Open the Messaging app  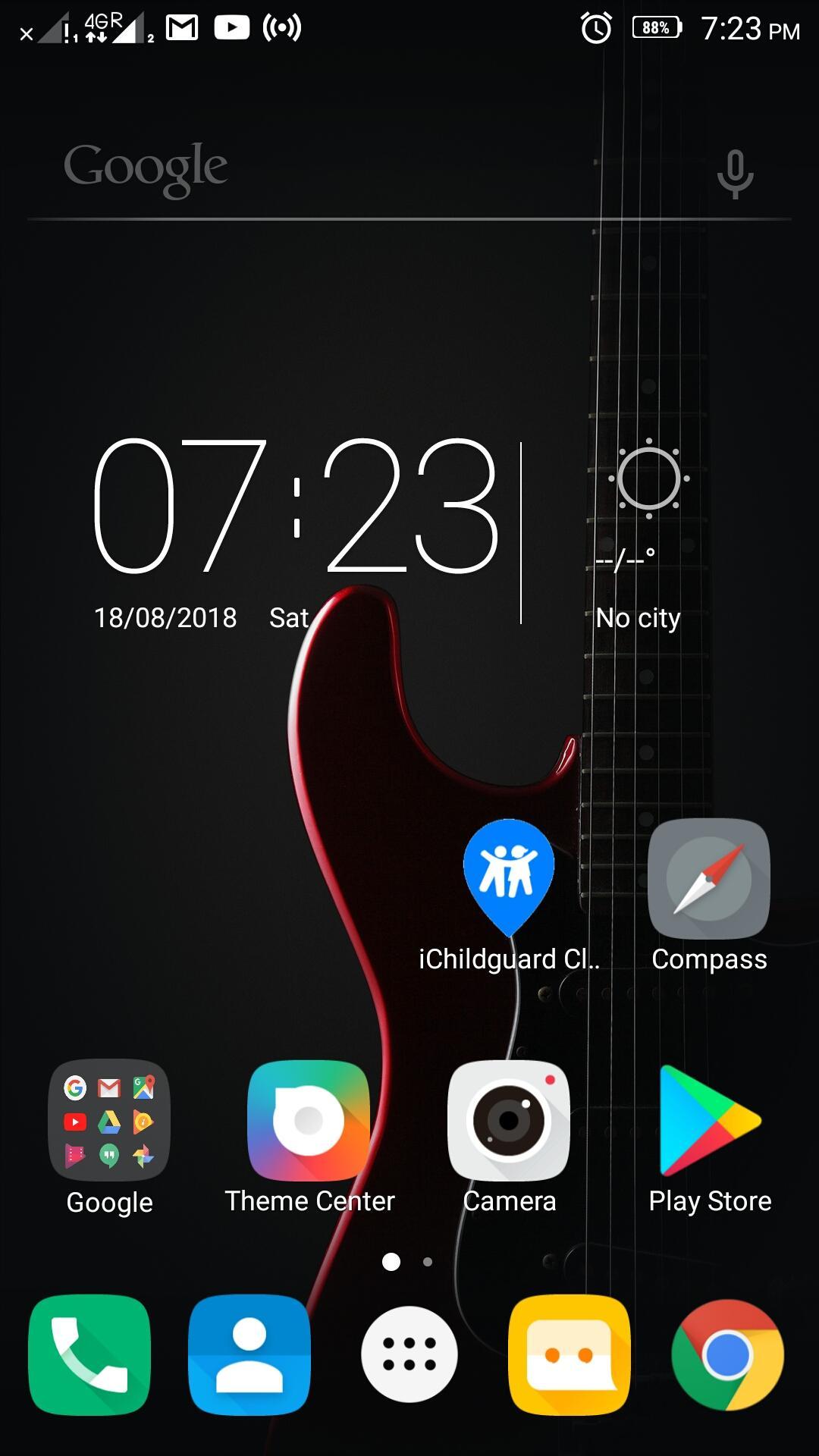pos(570,1355)
